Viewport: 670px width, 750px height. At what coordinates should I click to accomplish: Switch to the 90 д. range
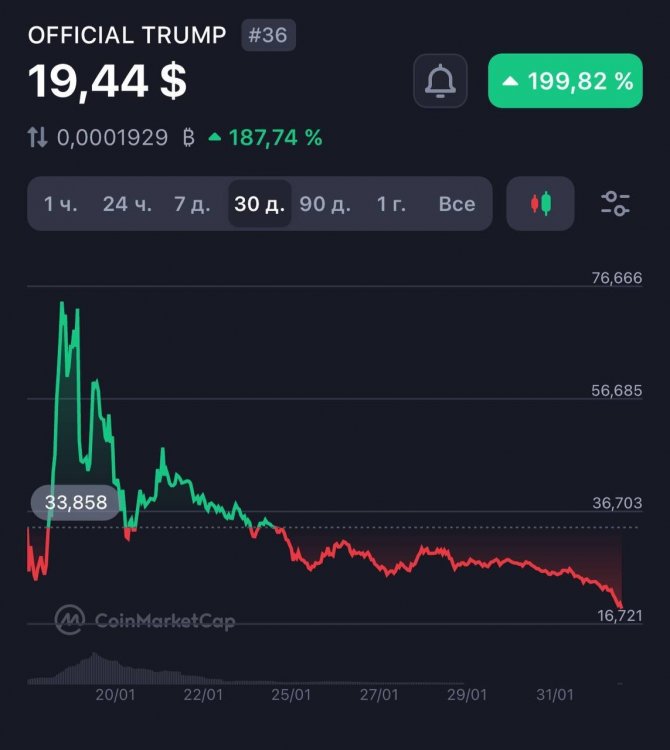(325, 204)
